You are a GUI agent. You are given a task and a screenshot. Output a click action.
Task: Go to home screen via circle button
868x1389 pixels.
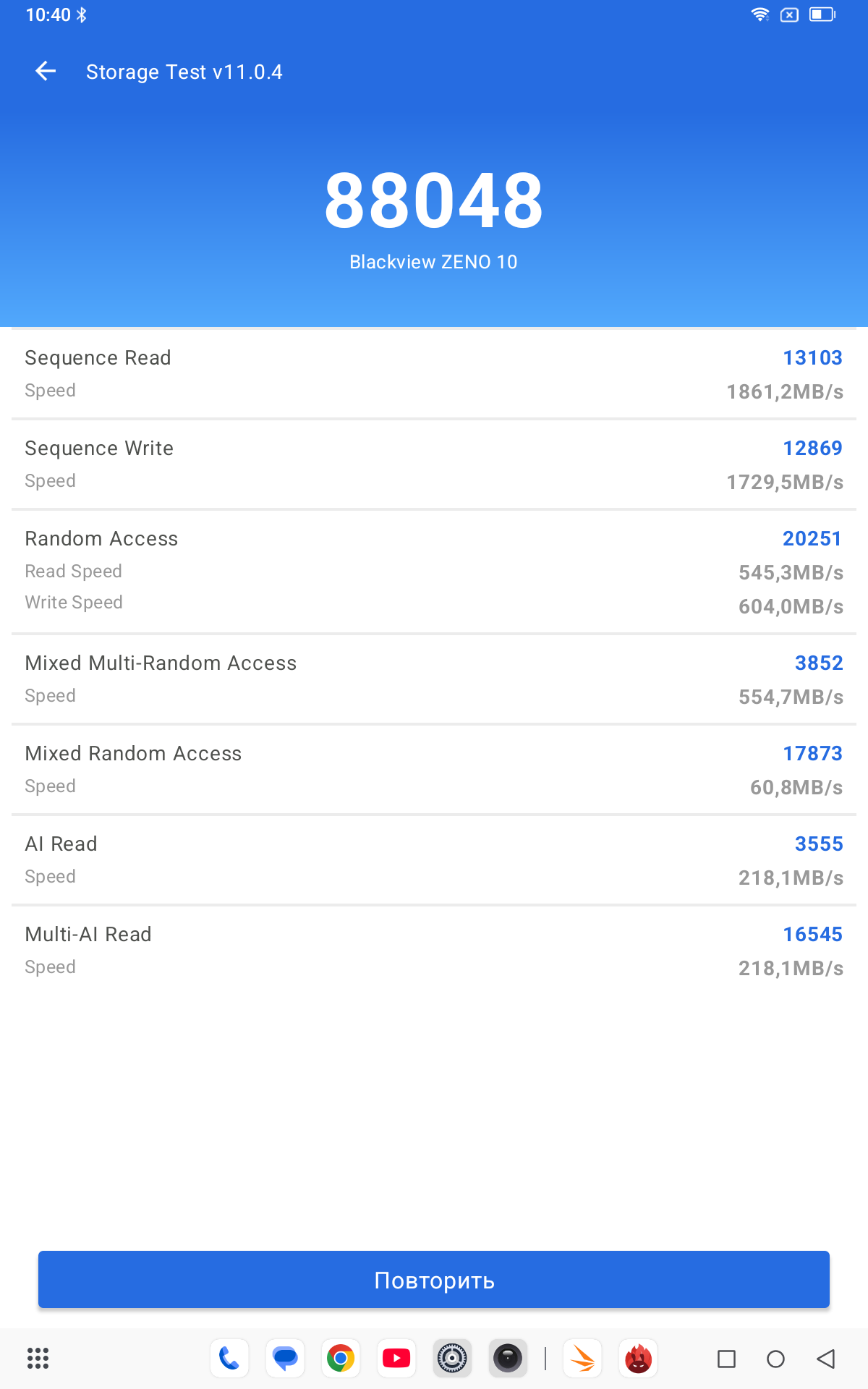775,1359
